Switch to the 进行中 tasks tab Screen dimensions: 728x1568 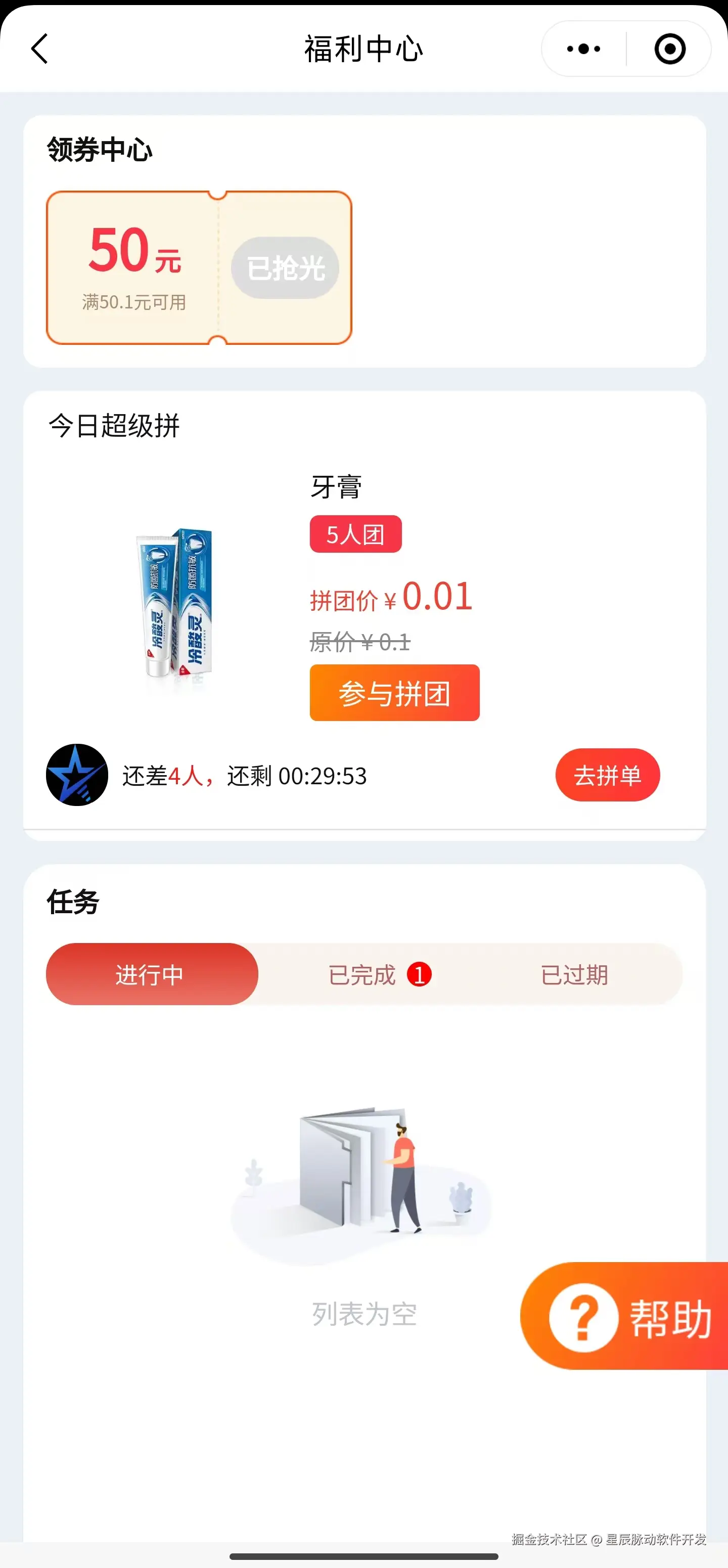(x=152, y=974)
